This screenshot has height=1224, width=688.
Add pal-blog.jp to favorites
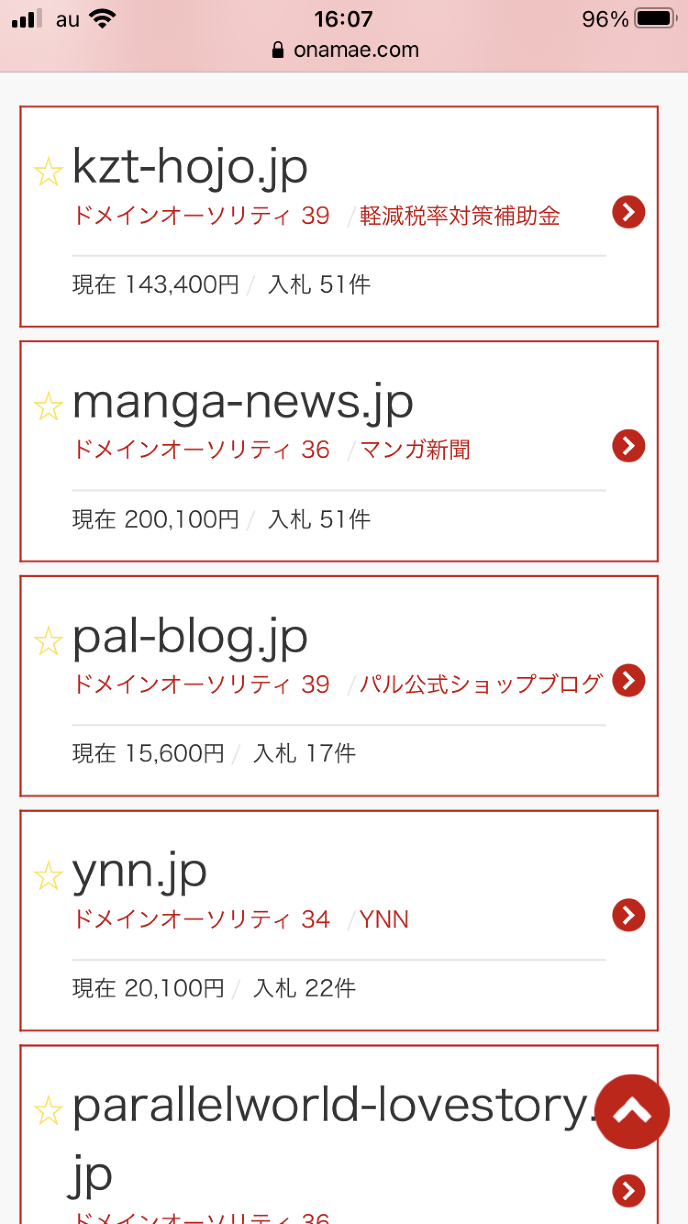(x=48, y=641)
